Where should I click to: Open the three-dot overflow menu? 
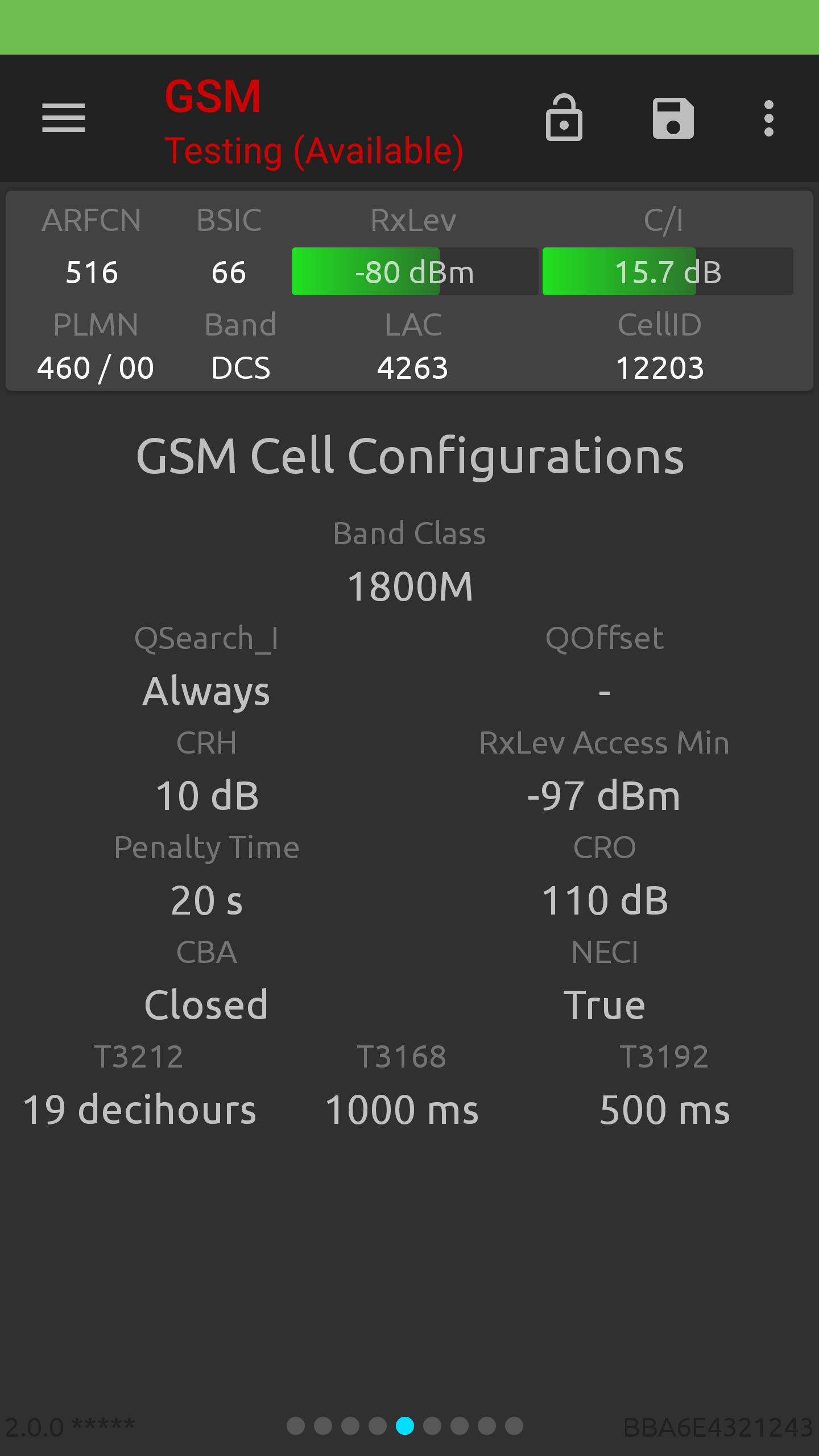coord(769,118)
